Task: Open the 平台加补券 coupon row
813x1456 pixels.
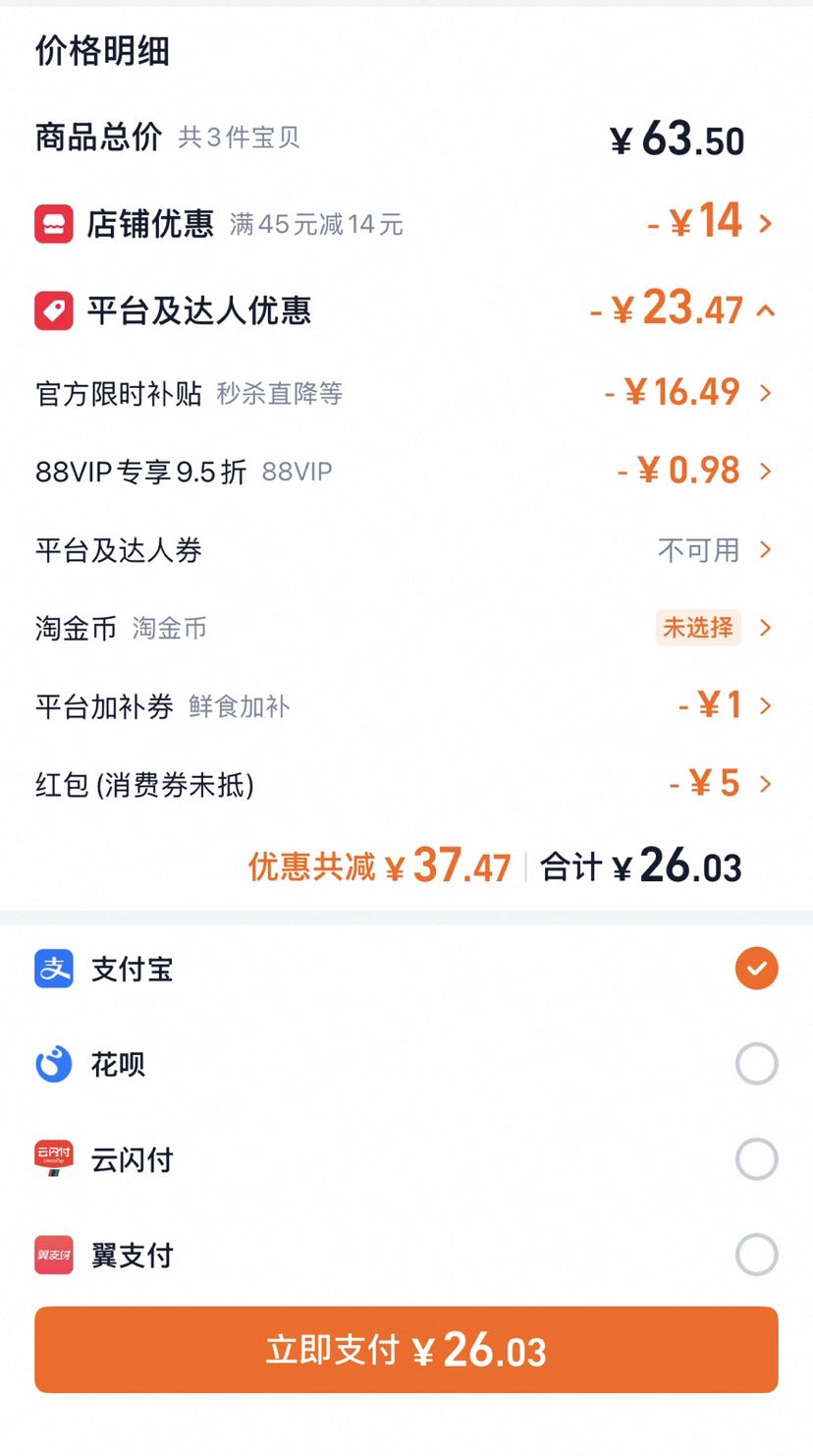Action: coord(406,705)
